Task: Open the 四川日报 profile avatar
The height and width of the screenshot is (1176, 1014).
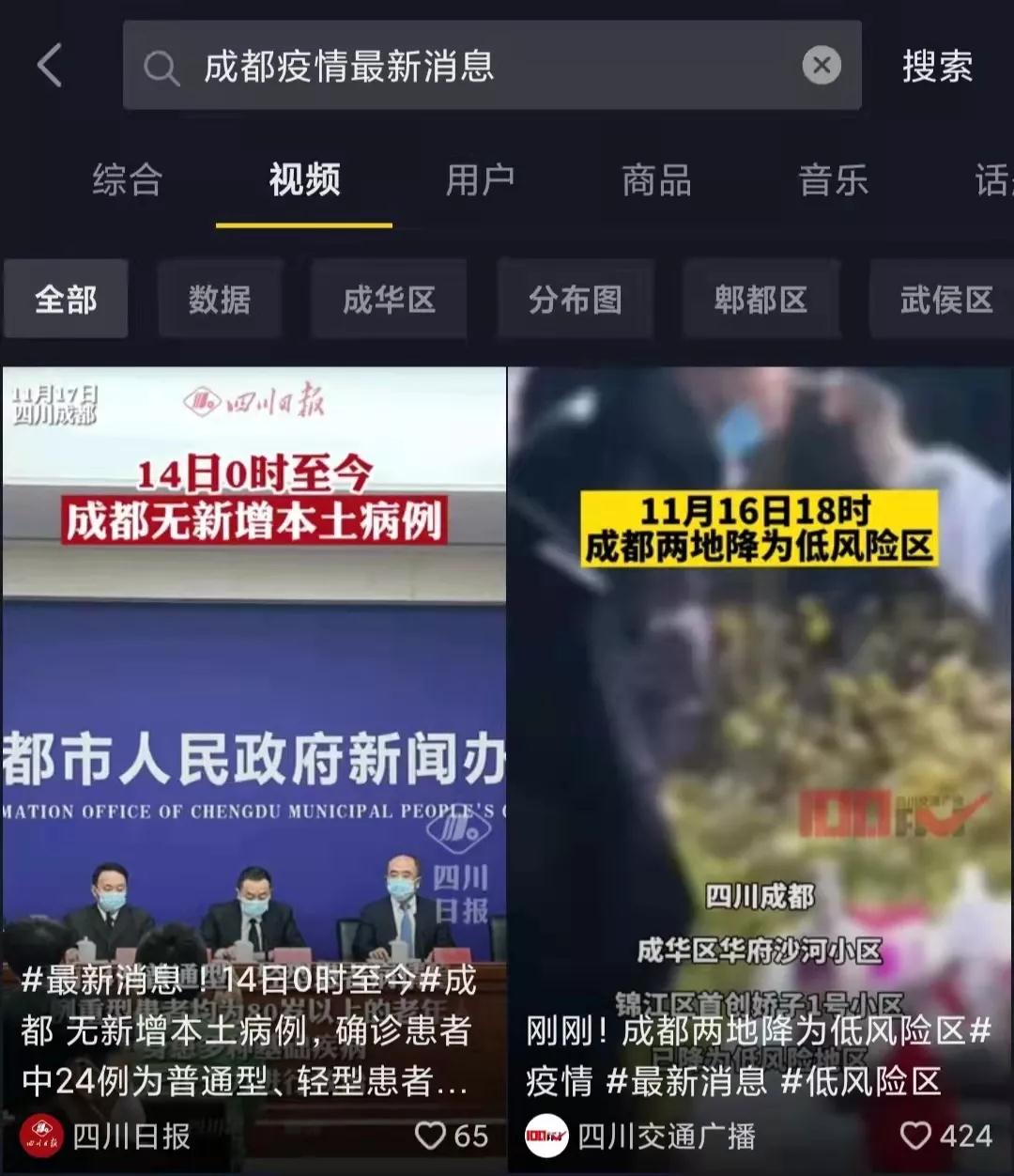Action: (x=42, y=1137)
